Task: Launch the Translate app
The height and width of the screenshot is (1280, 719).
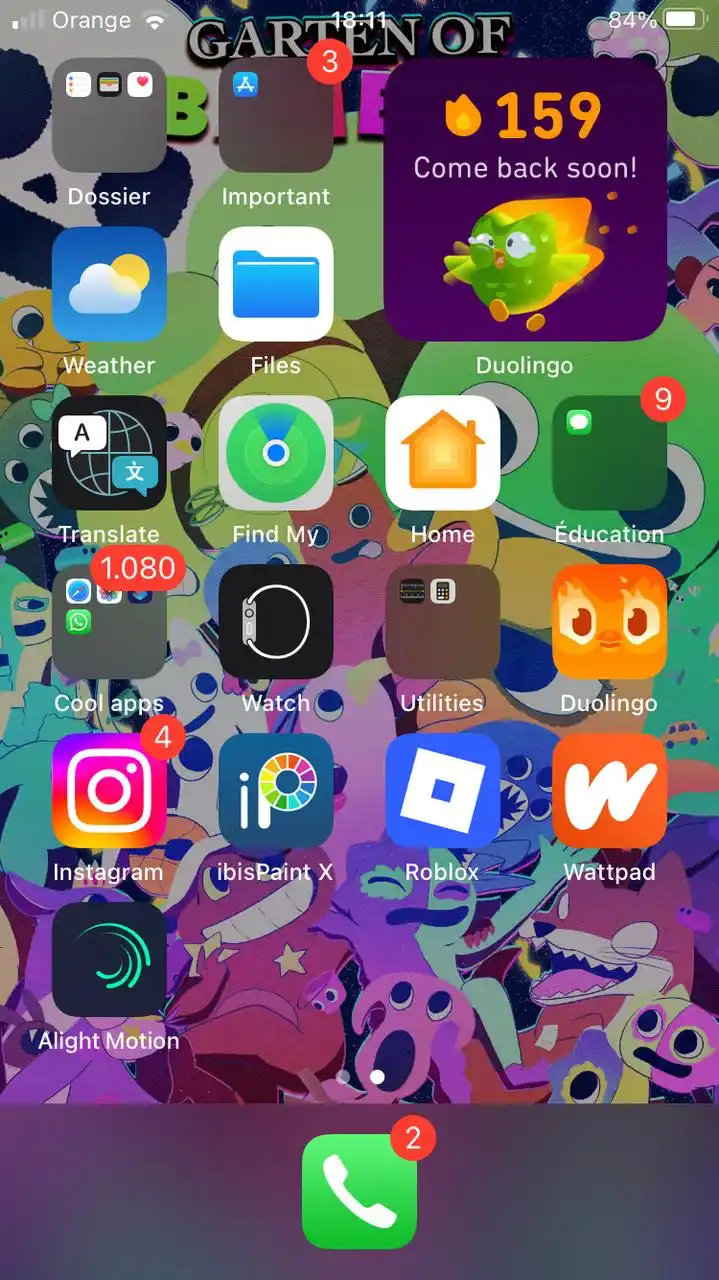Action: point(109,453)
